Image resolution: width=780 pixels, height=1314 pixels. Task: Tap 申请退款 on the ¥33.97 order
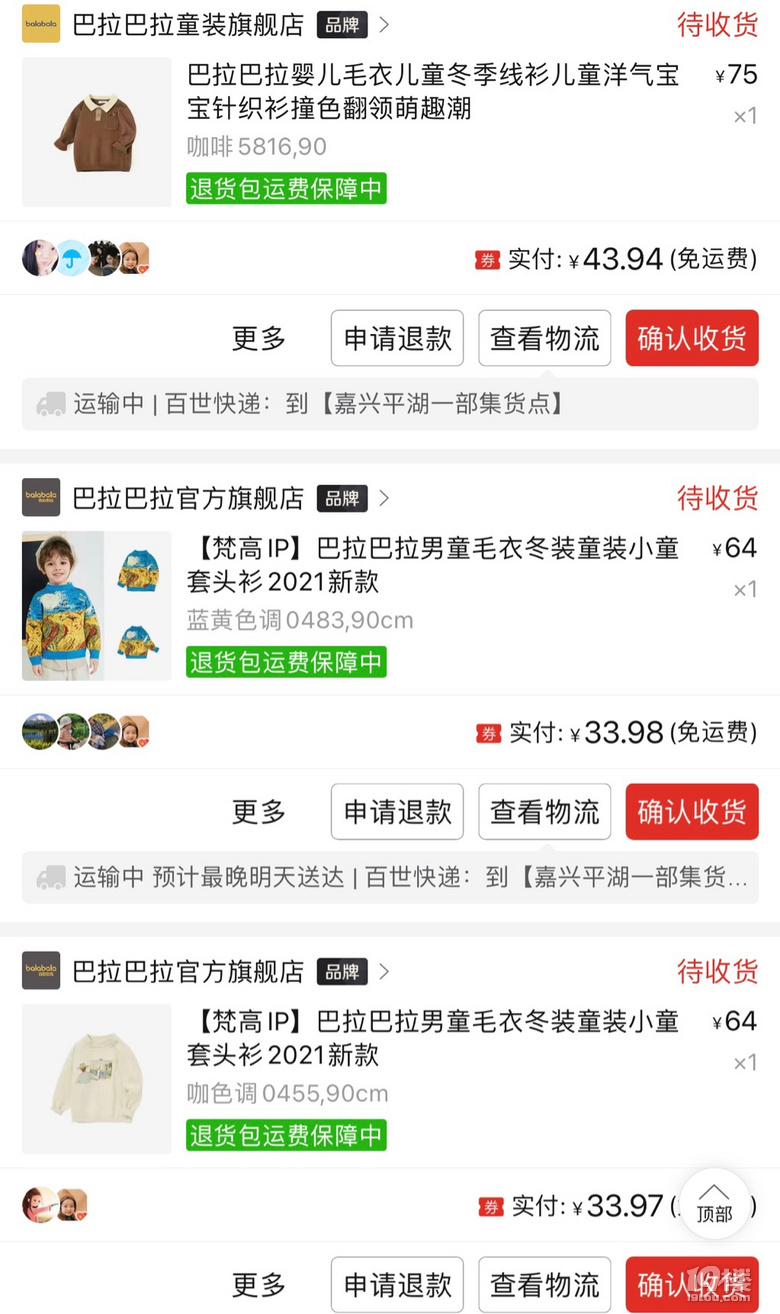point(397,1284)
